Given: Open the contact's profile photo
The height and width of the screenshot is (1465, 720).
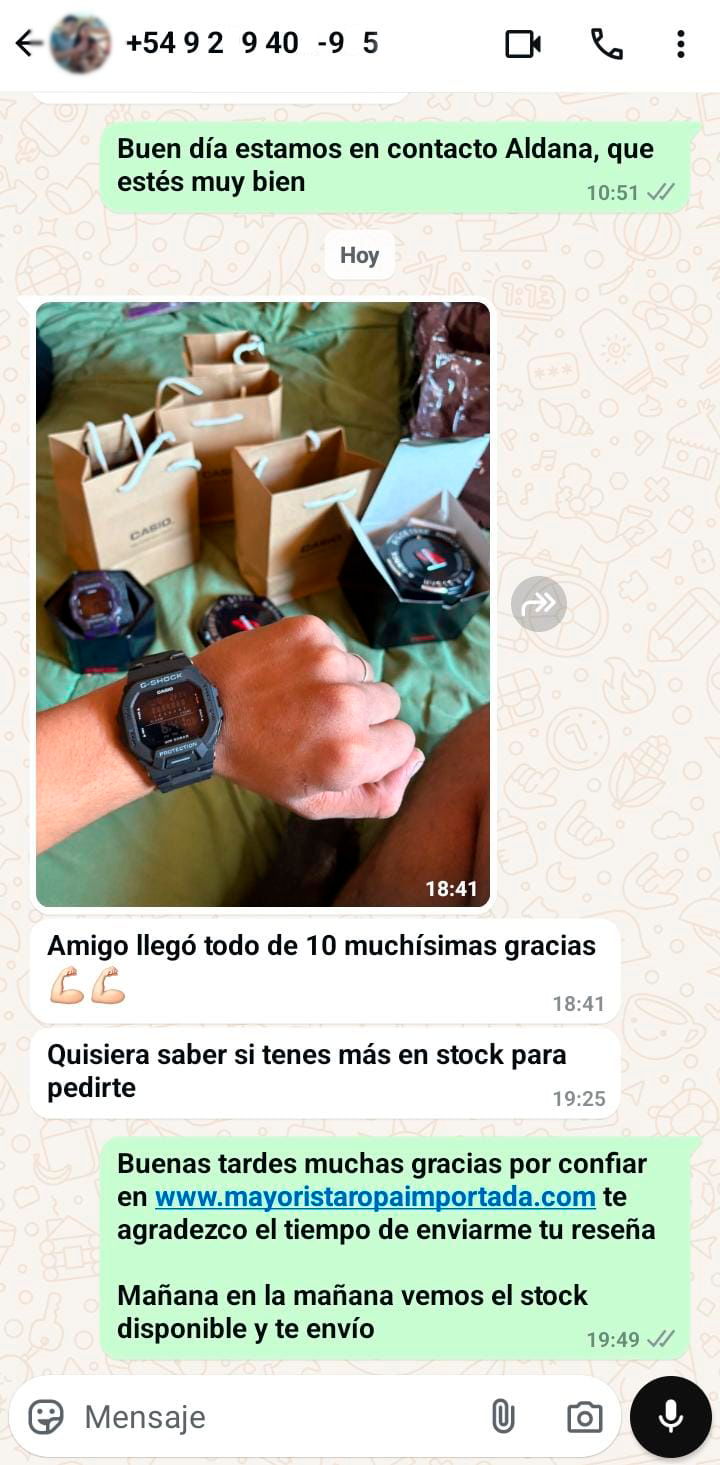Looking at the screenshot, I should (x=80, y=44).
